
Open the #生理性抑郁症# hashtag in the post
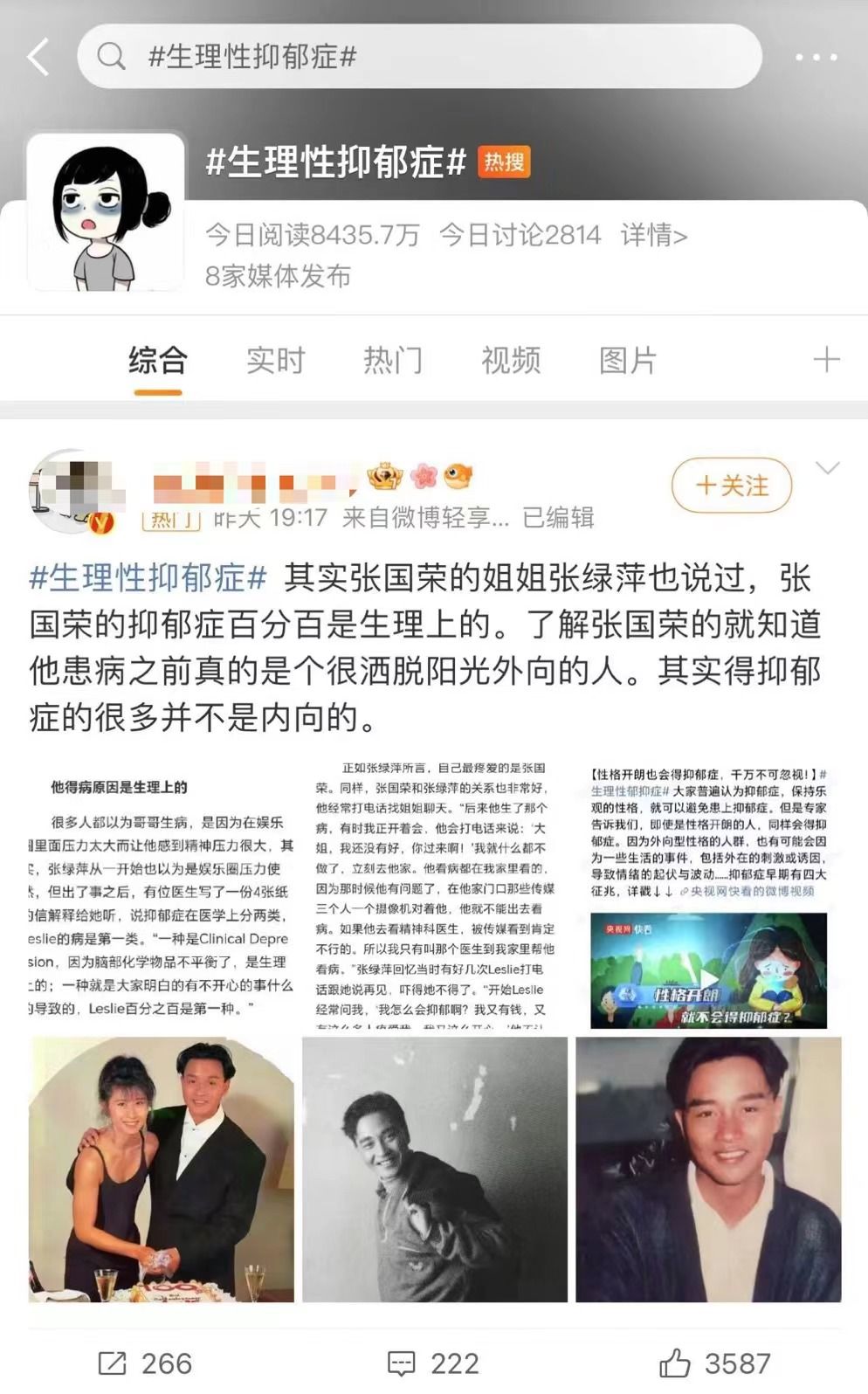point(148,578)
